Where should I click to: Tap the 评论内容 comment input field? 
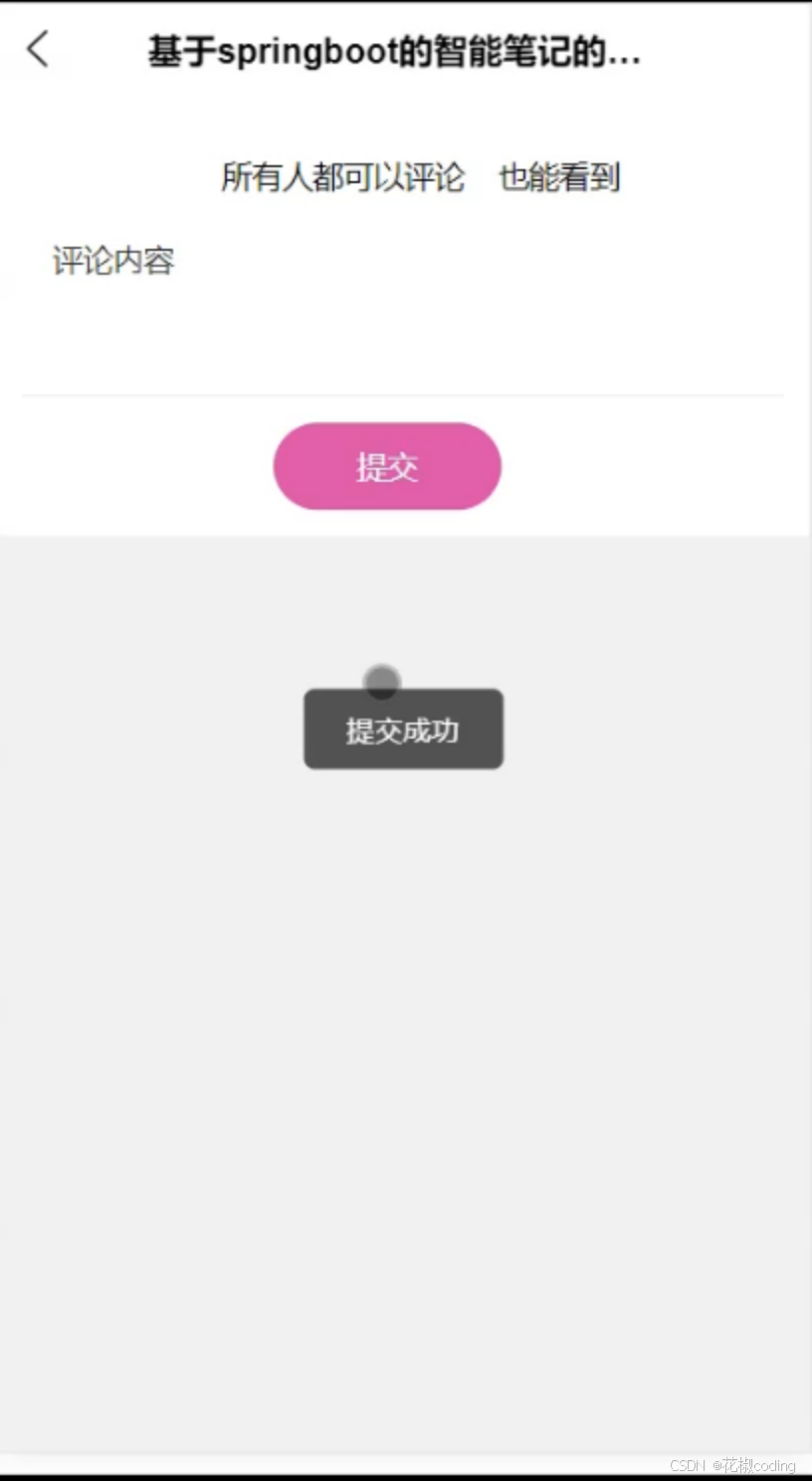113,261
